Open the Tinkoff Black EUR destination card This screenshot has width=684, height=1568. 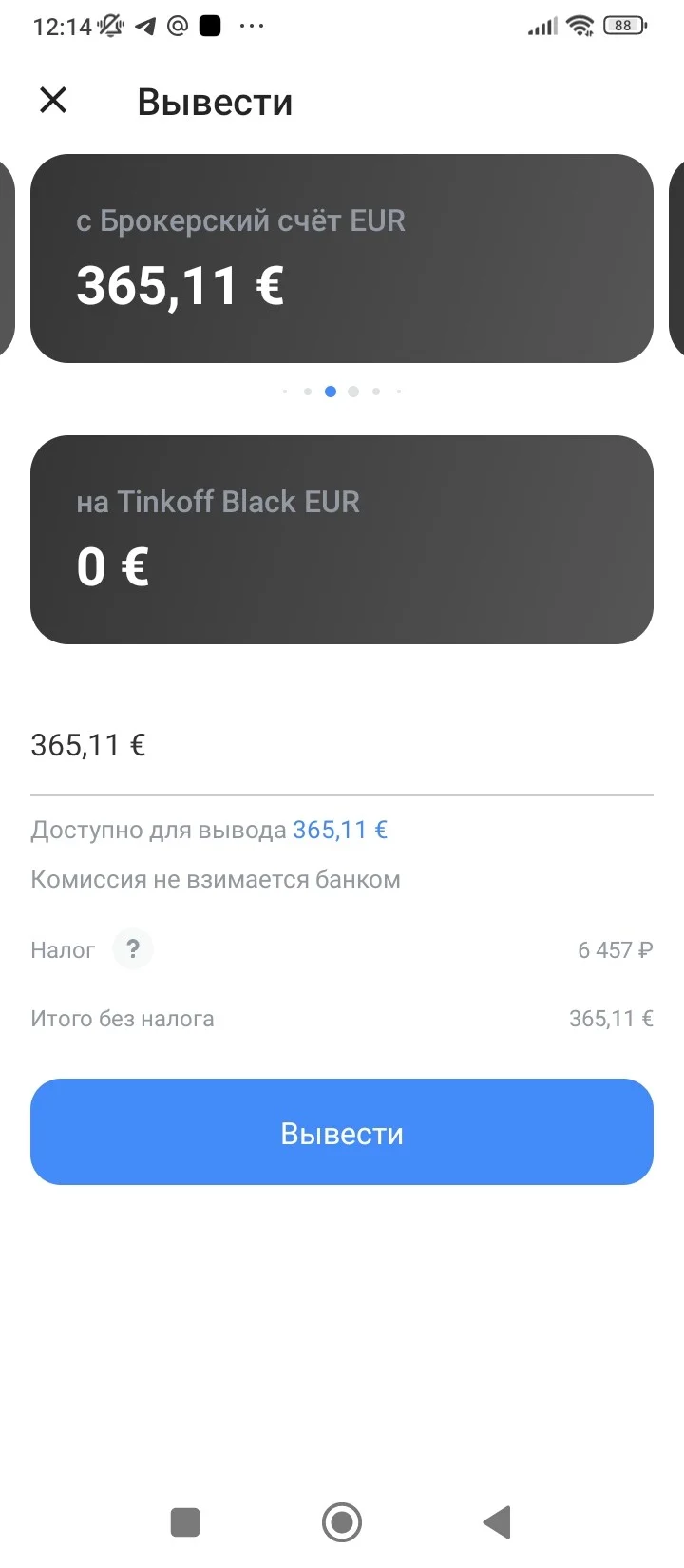pyautogui.click(x=342, y=540)
